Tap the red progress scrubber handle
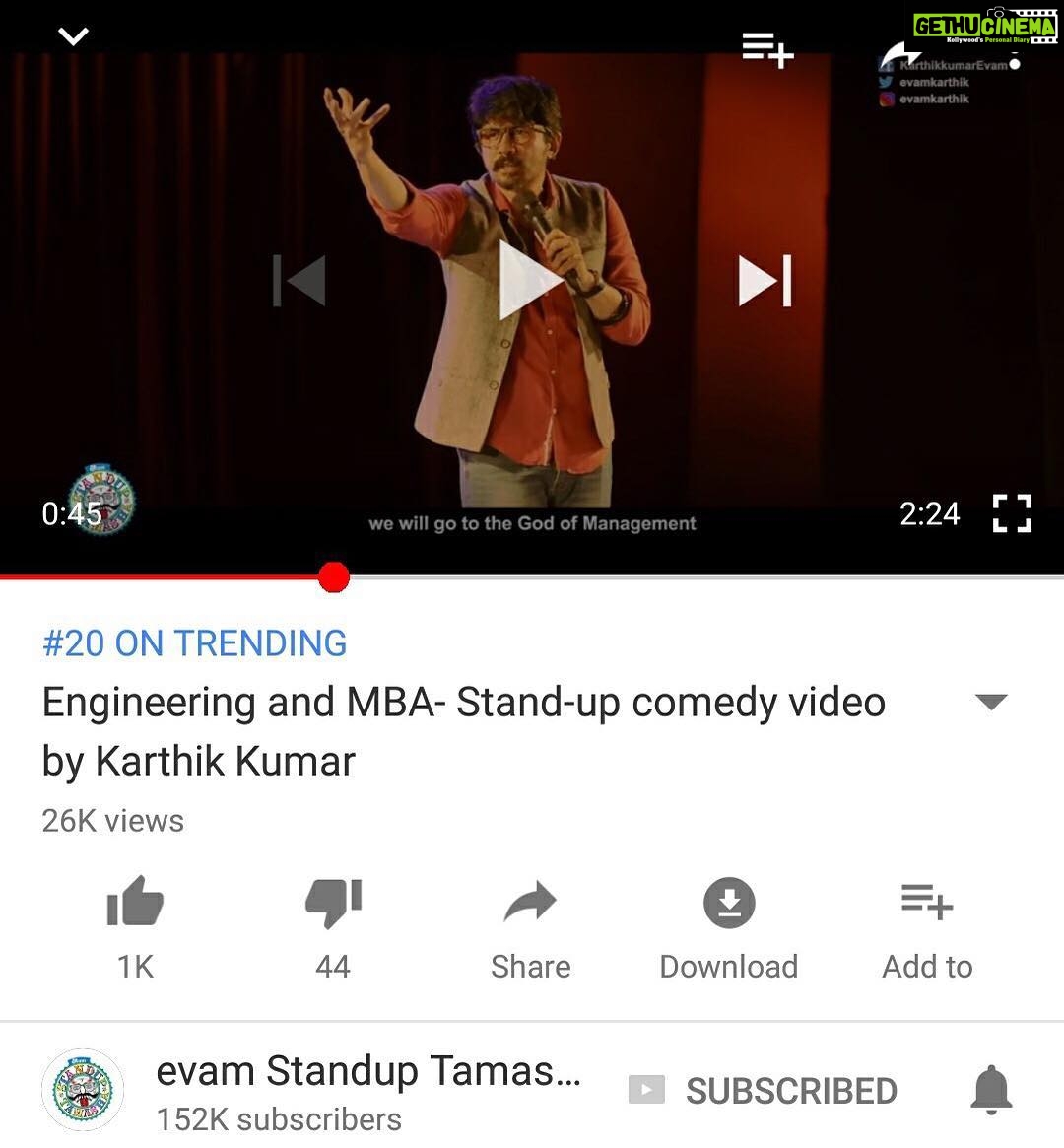Screen dimensions: 1064x1148 334,577
